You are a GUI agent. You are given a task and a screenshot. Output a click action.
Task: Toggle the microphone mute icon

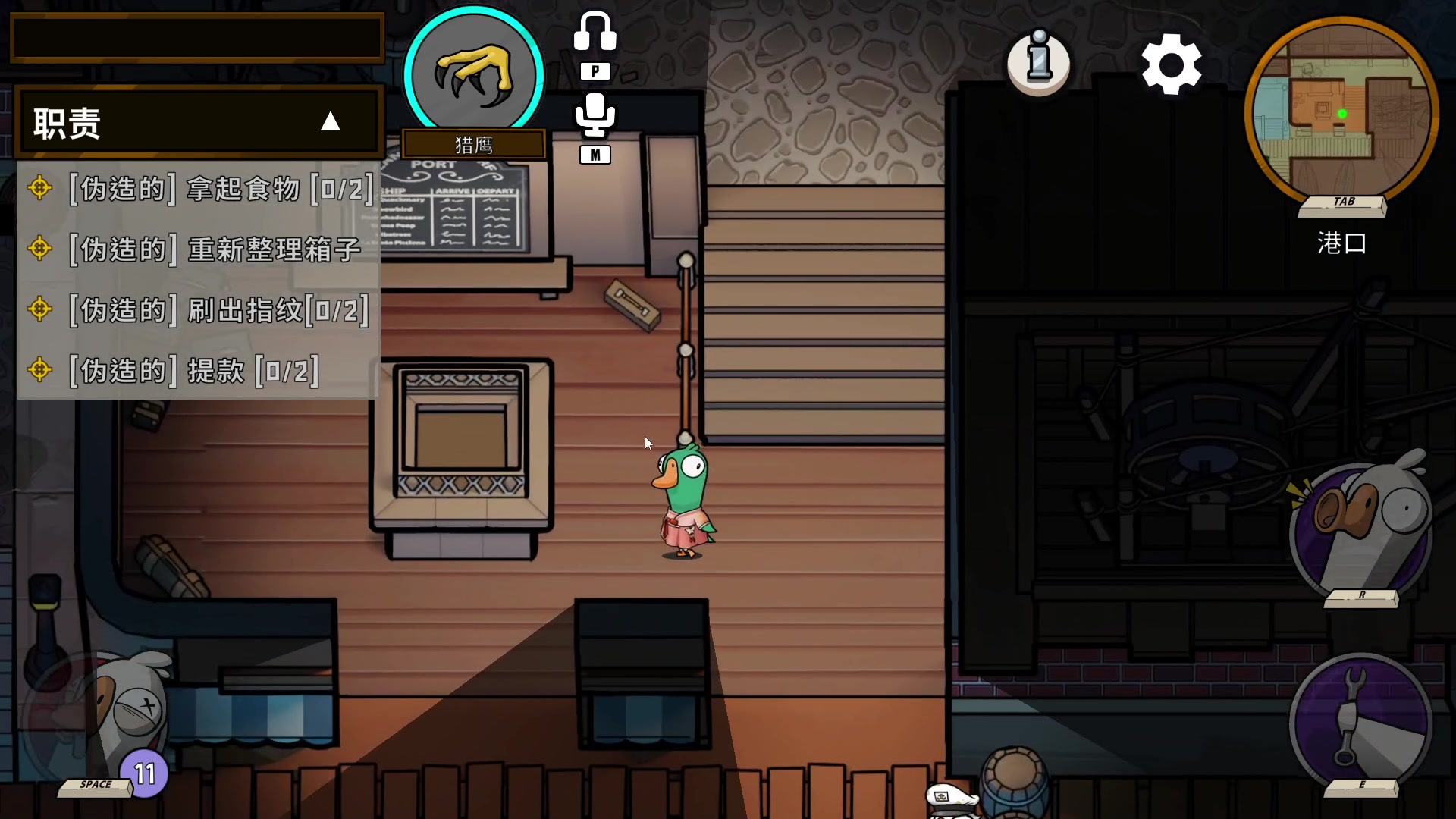click(x=595, y=115)
